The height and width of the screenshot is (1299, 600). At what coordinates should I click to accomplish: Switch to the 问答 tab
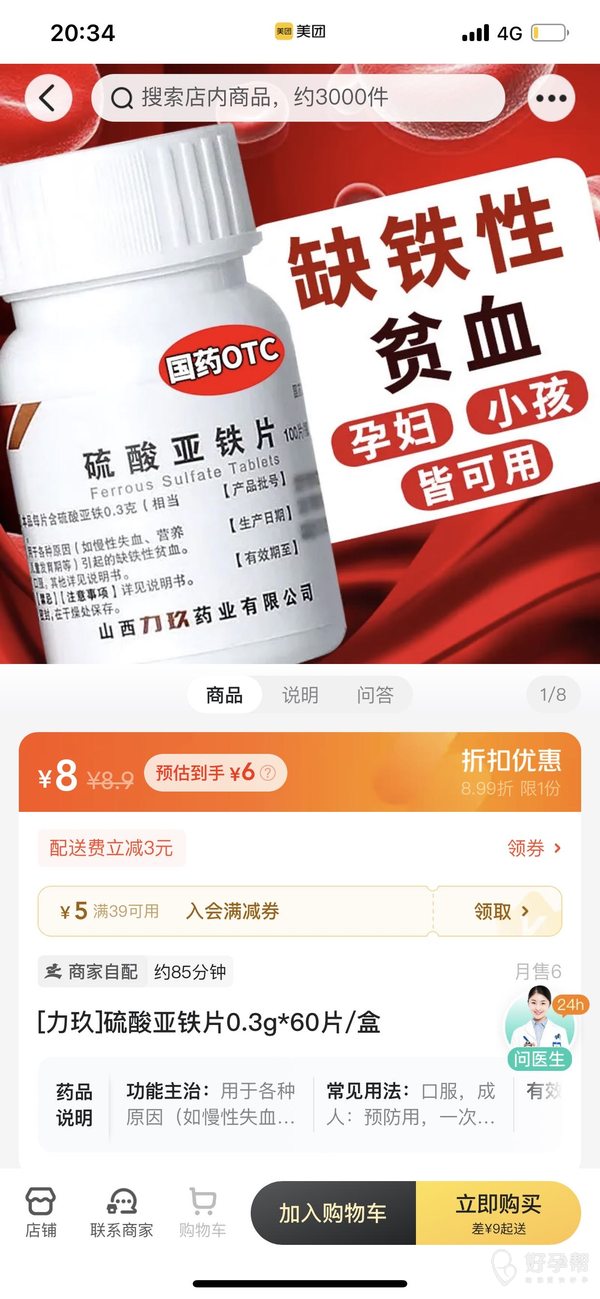[375, 695]
